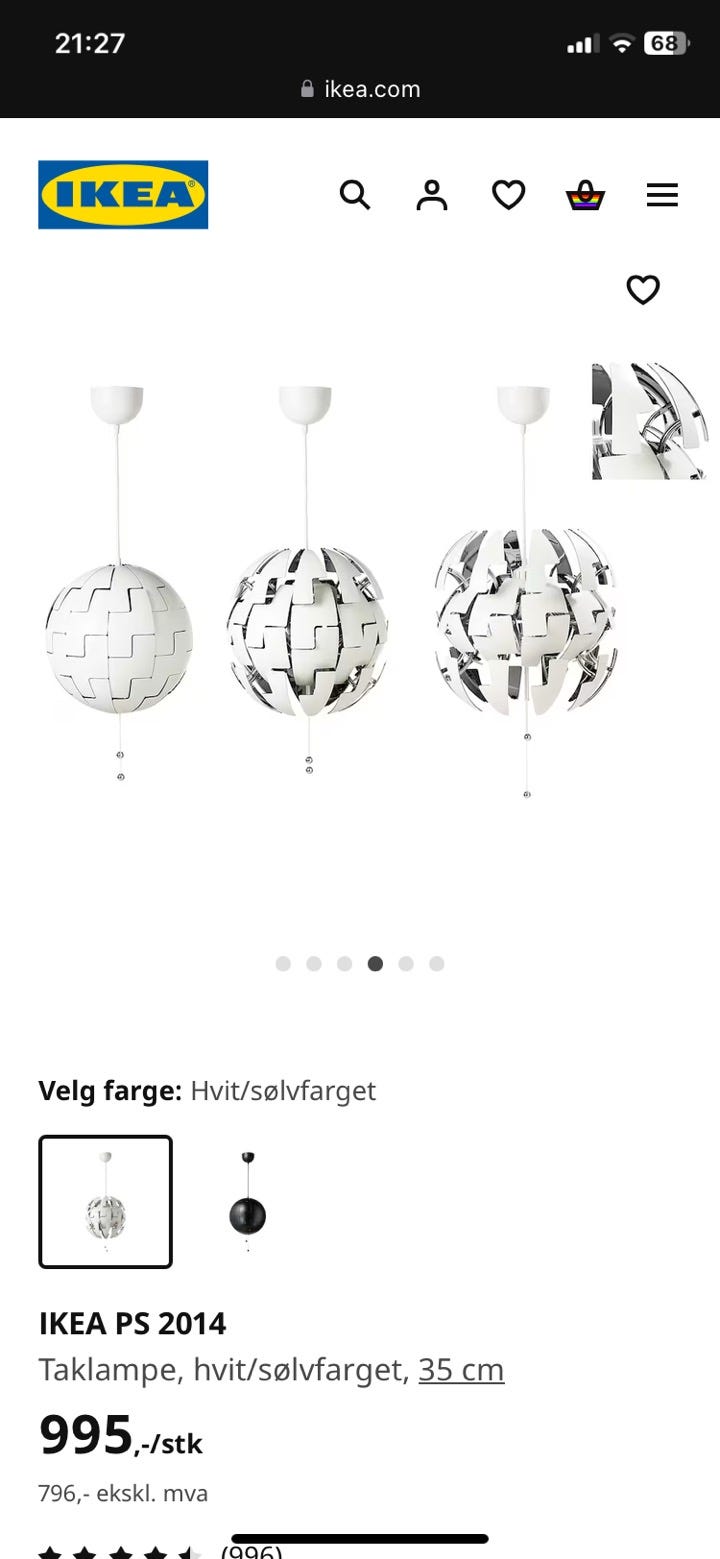Tap the ikea.com address bar

360,89
